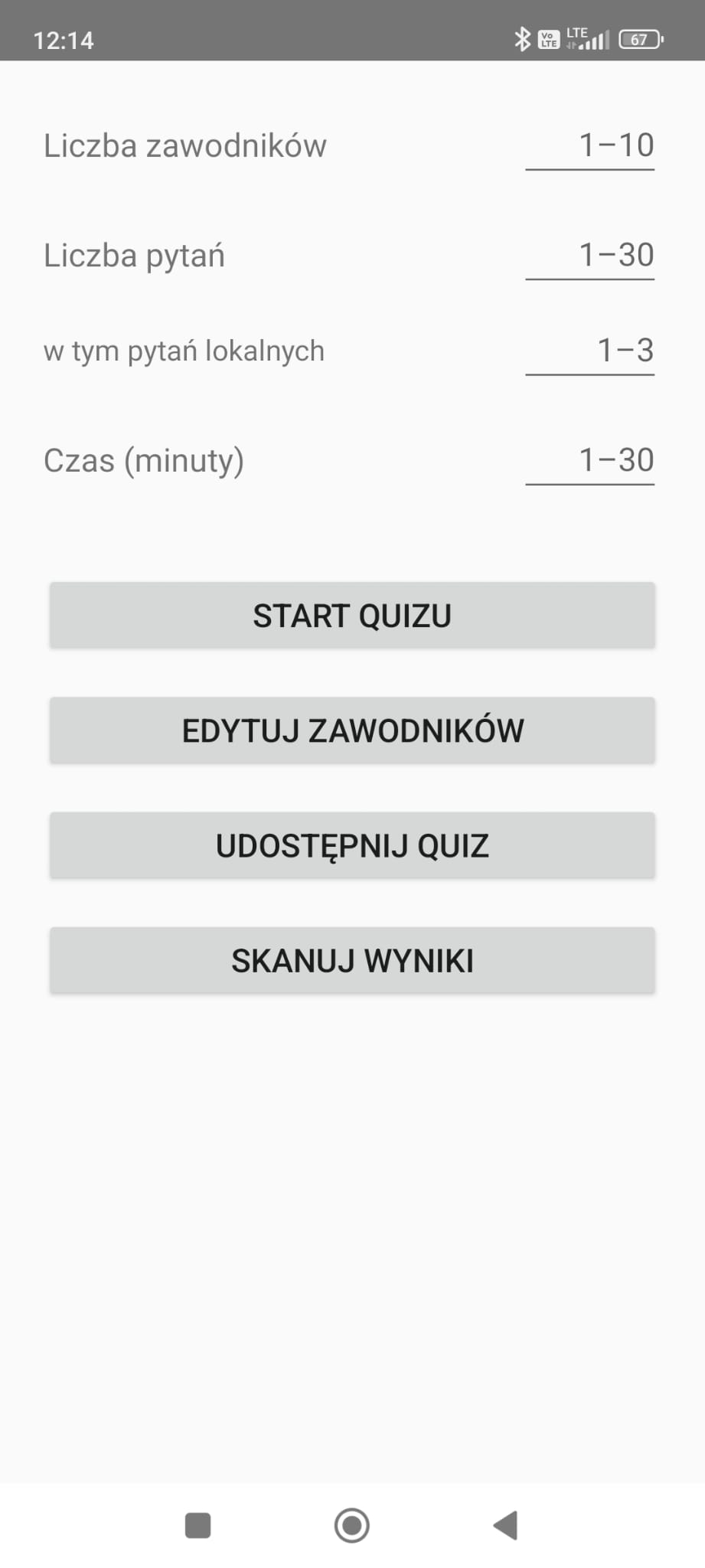Tap the Liczba zawodników input field
Viewport: 705px width, 1568px height.
pos(589,145)
